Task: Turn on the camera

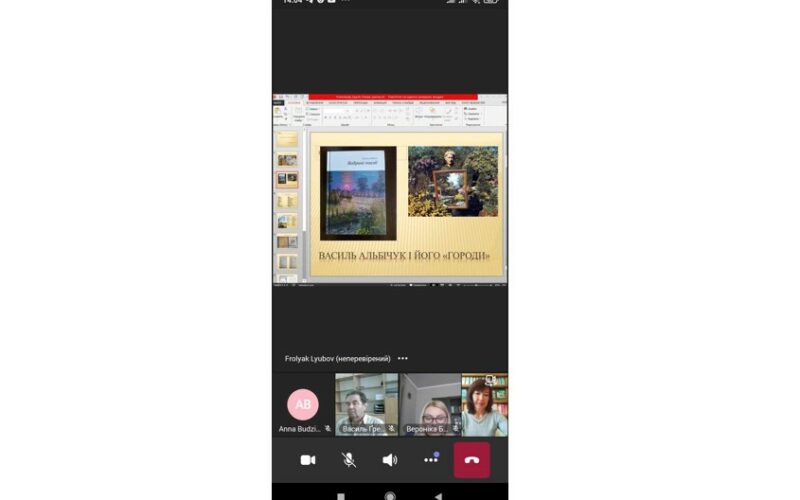Action: click(308, 460)
